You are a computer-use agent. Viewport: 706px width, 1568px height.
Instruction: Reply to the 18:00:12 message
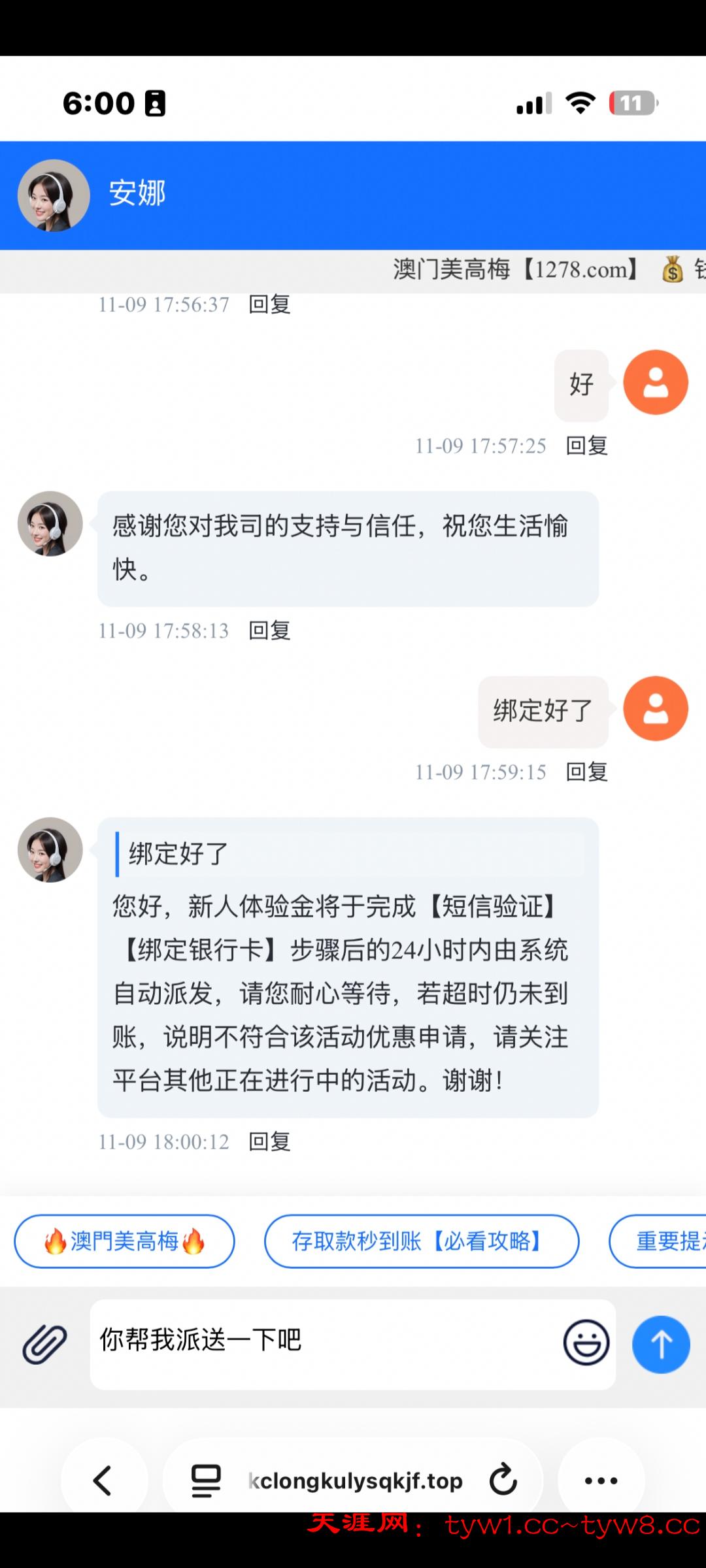(269, 1142)
